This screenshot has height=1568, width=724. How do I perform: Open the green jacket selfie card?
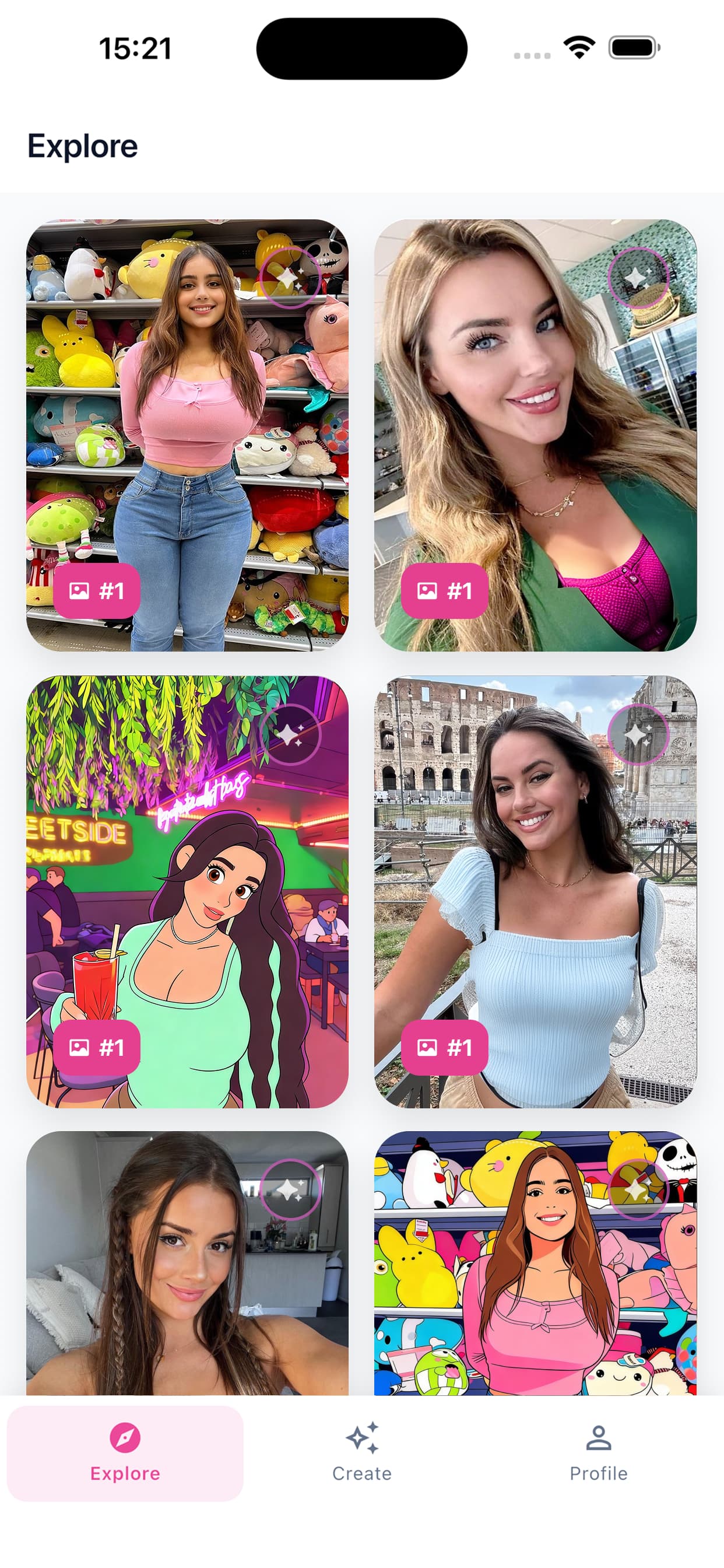[x=535, y=435]
